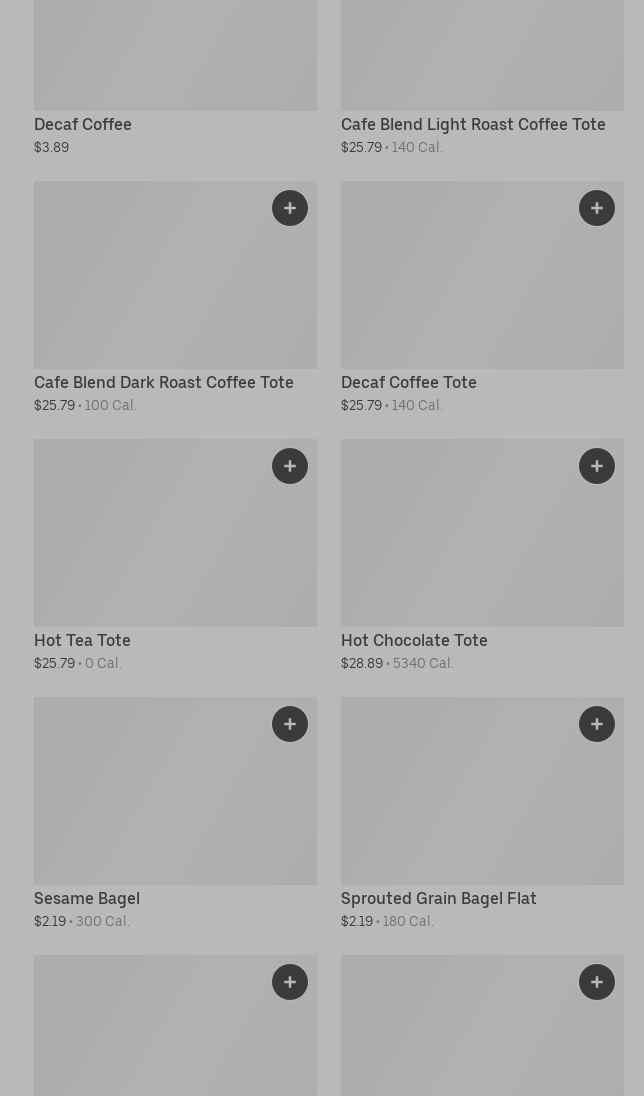Add Sprouted Grain Bagel Flat
Screen dimensions: 644x1096
(x=597, y=724)
